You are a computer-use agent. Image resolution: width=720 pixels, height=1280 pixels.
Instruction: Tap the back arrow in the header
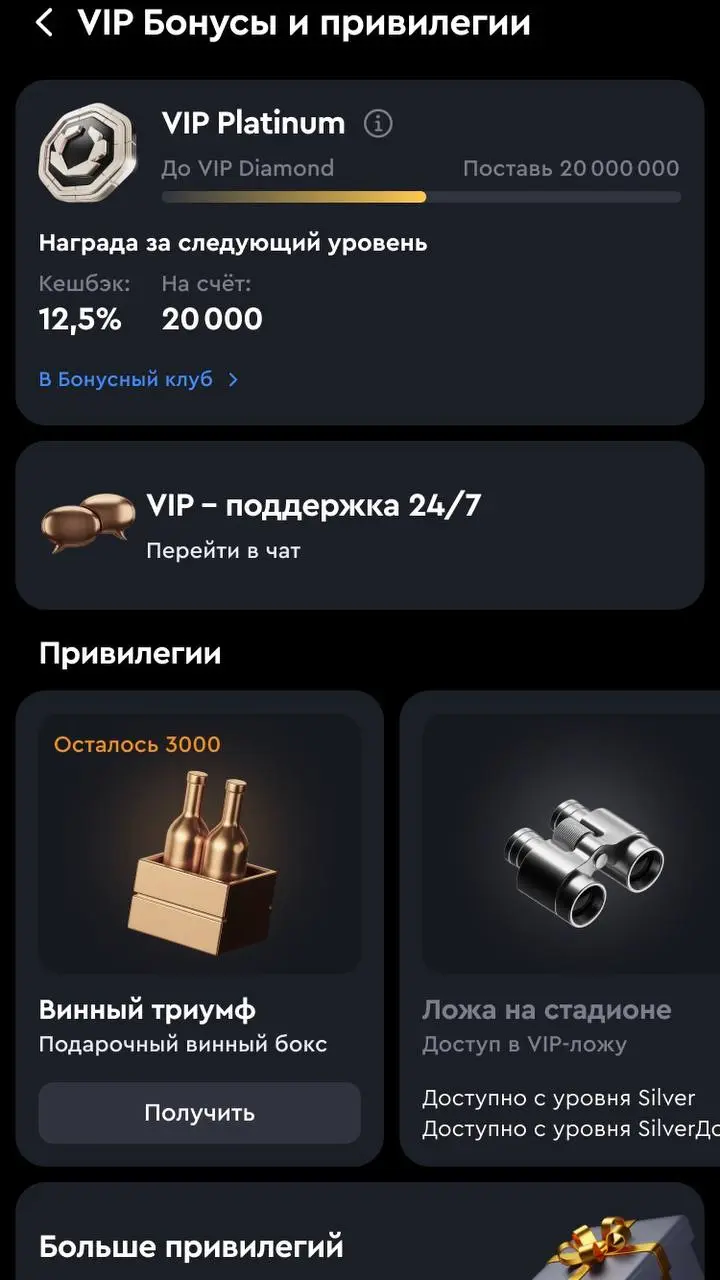(x=45, y=23)
